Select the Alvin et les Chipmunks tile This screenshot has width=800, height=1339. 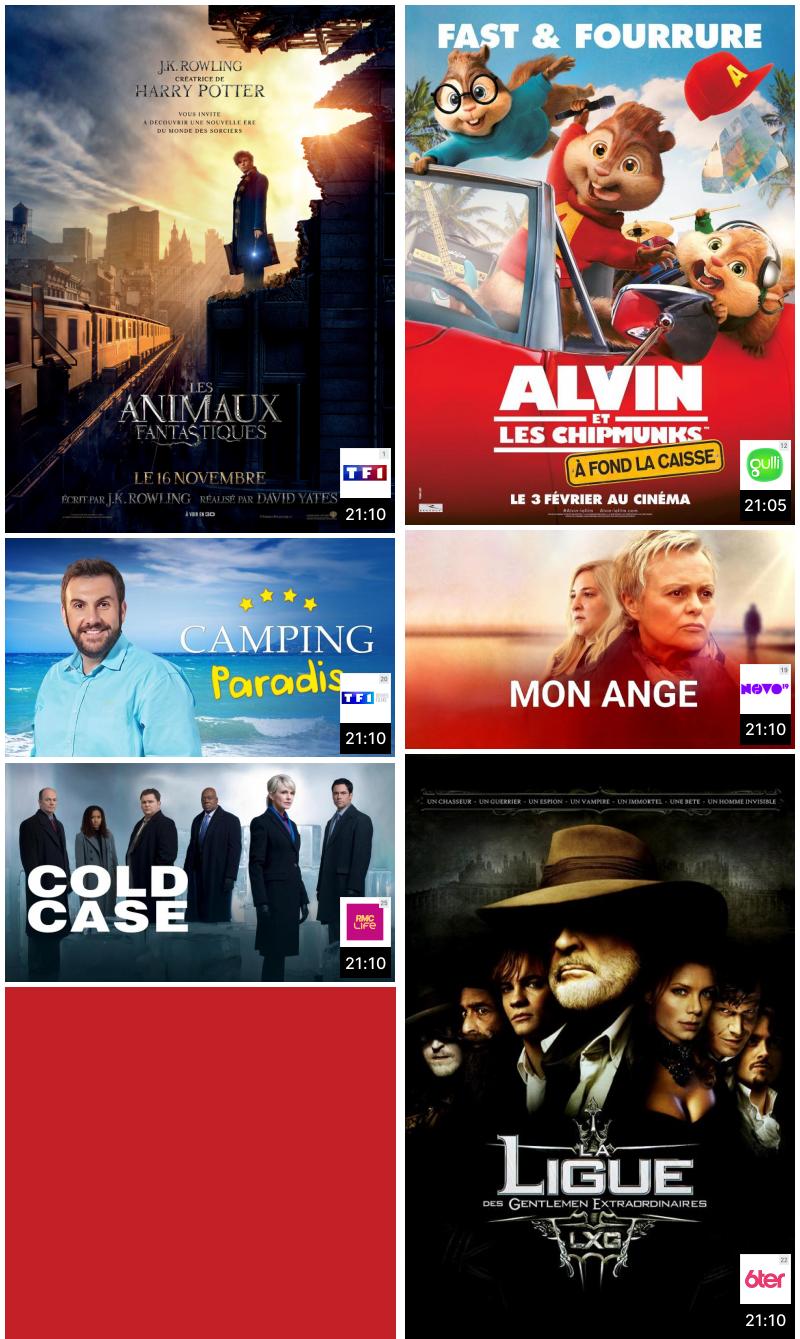(x=600, y=265)
